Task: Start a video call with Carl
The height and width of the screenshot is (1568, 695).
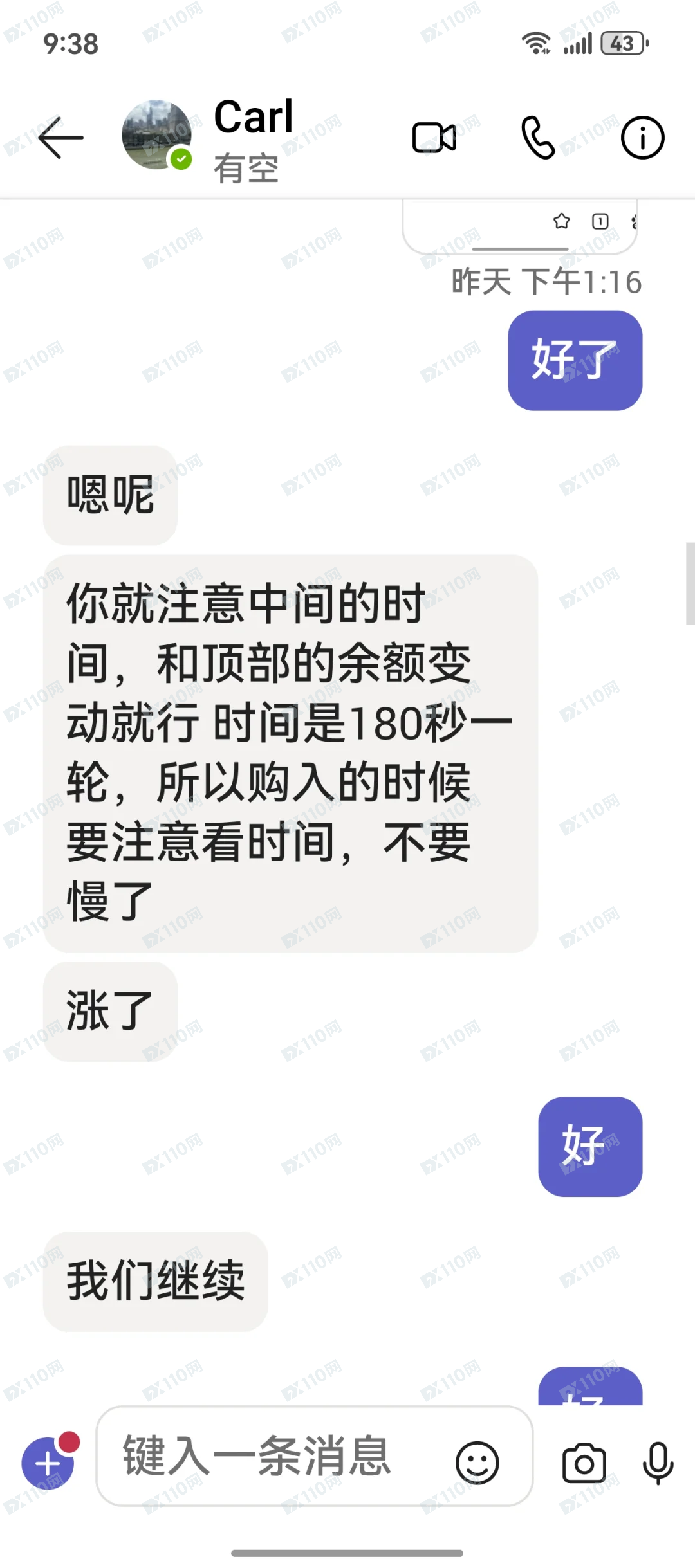Action: 434,138
